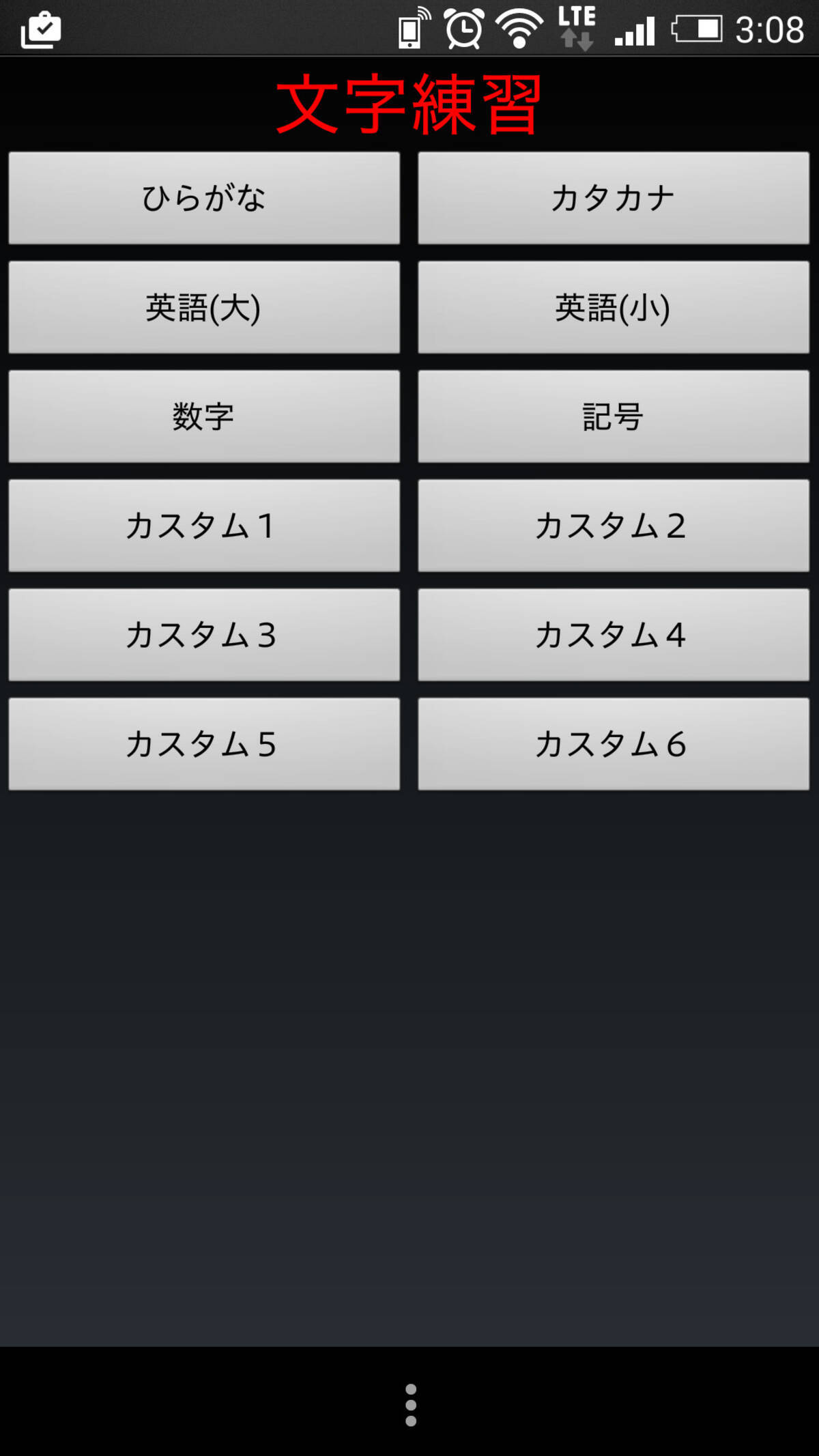This screenshot has height=1456, width=819.
Task: Tap the カスタム4 button
Action: [x=614, y=635]
